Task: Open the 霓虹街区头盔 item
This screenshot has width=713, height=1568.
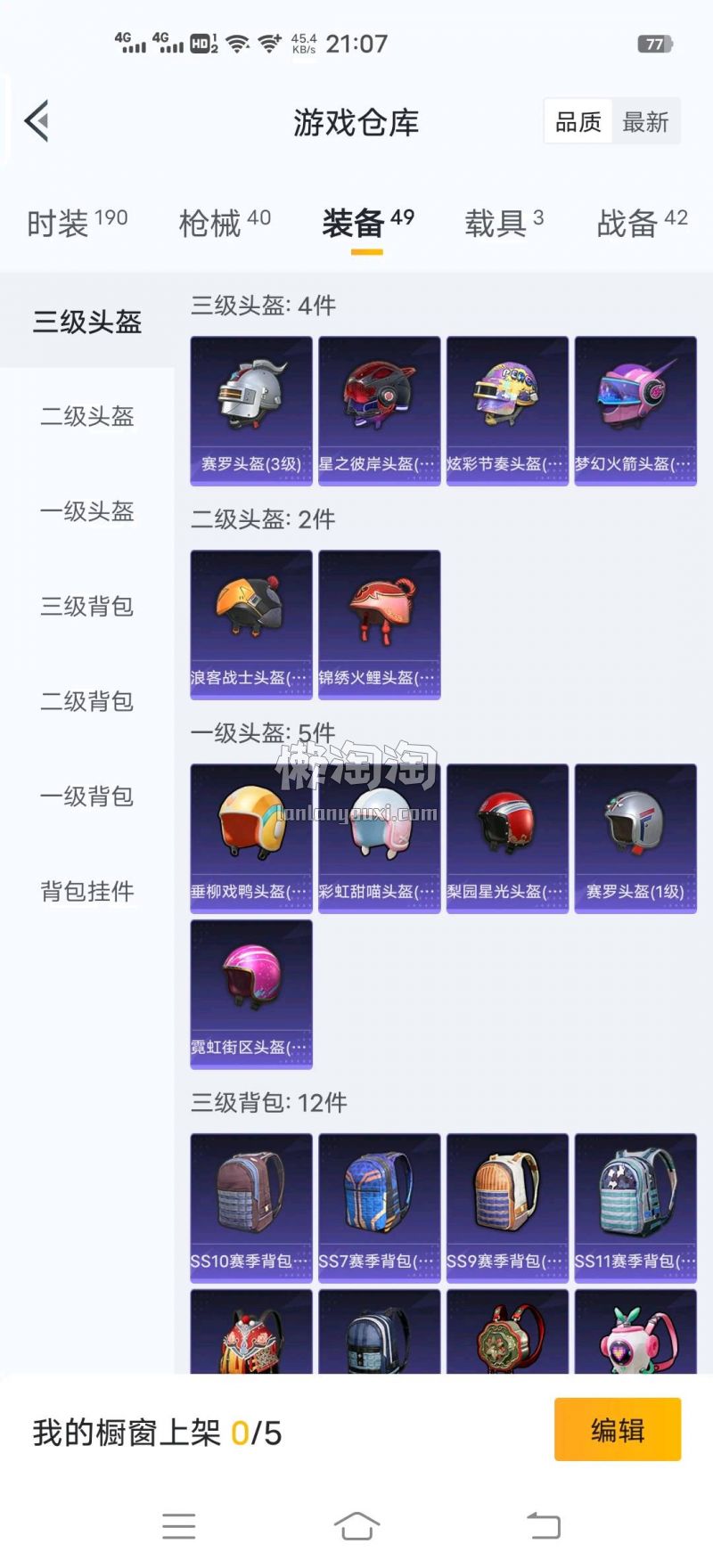Action: point(251,994)
